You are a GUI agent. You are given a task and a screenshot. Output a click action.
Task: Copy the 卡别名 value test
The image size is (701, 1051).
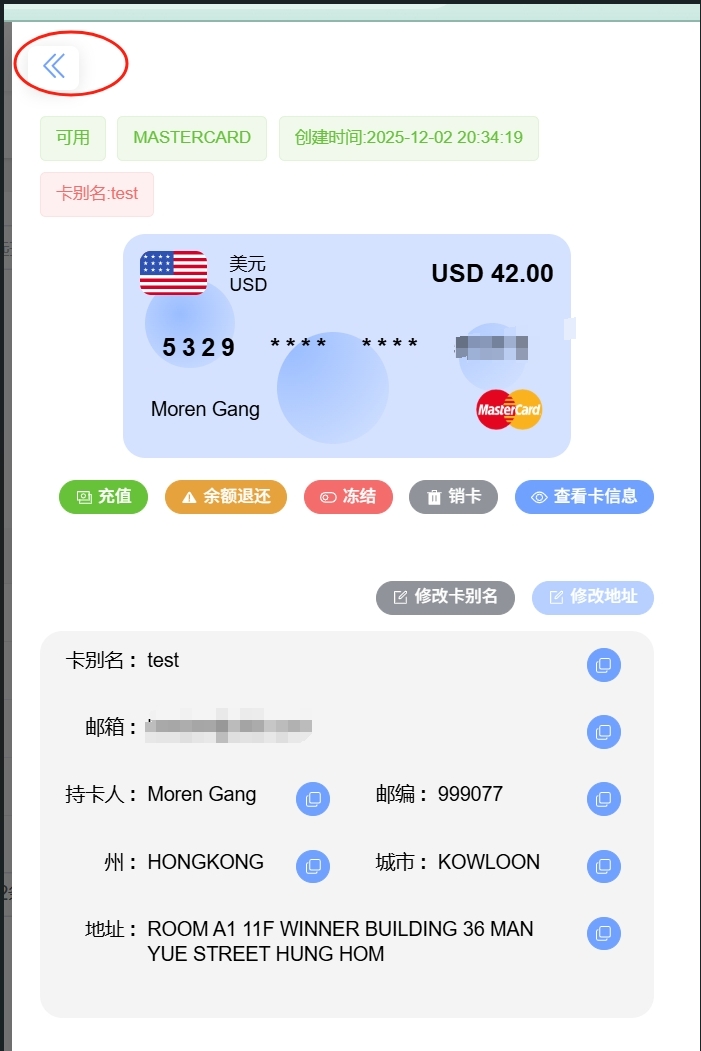tap(603, 665)
